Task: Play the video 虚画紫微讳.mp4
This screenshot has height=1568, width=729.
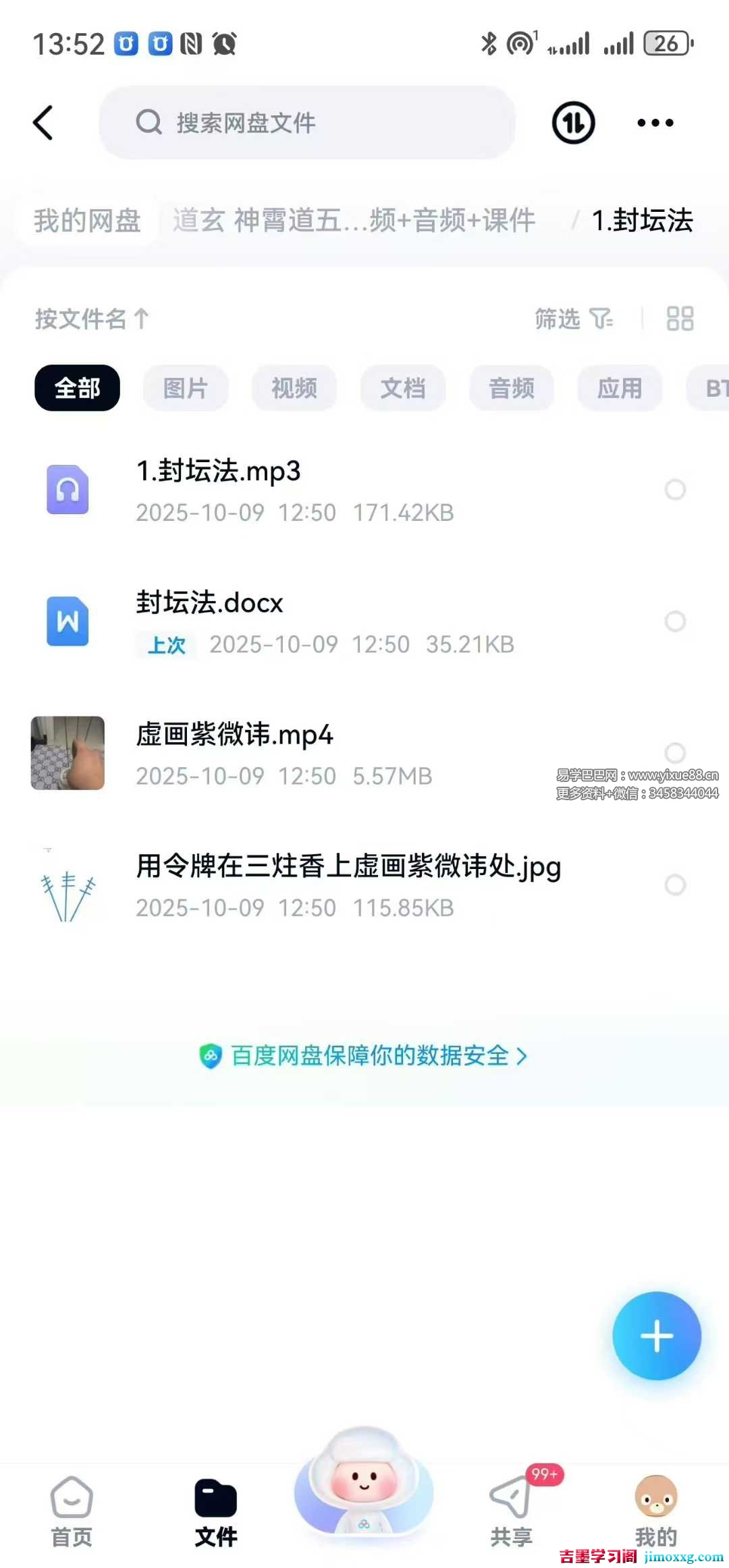Action: pyautogui.click(x=234, y=735)
